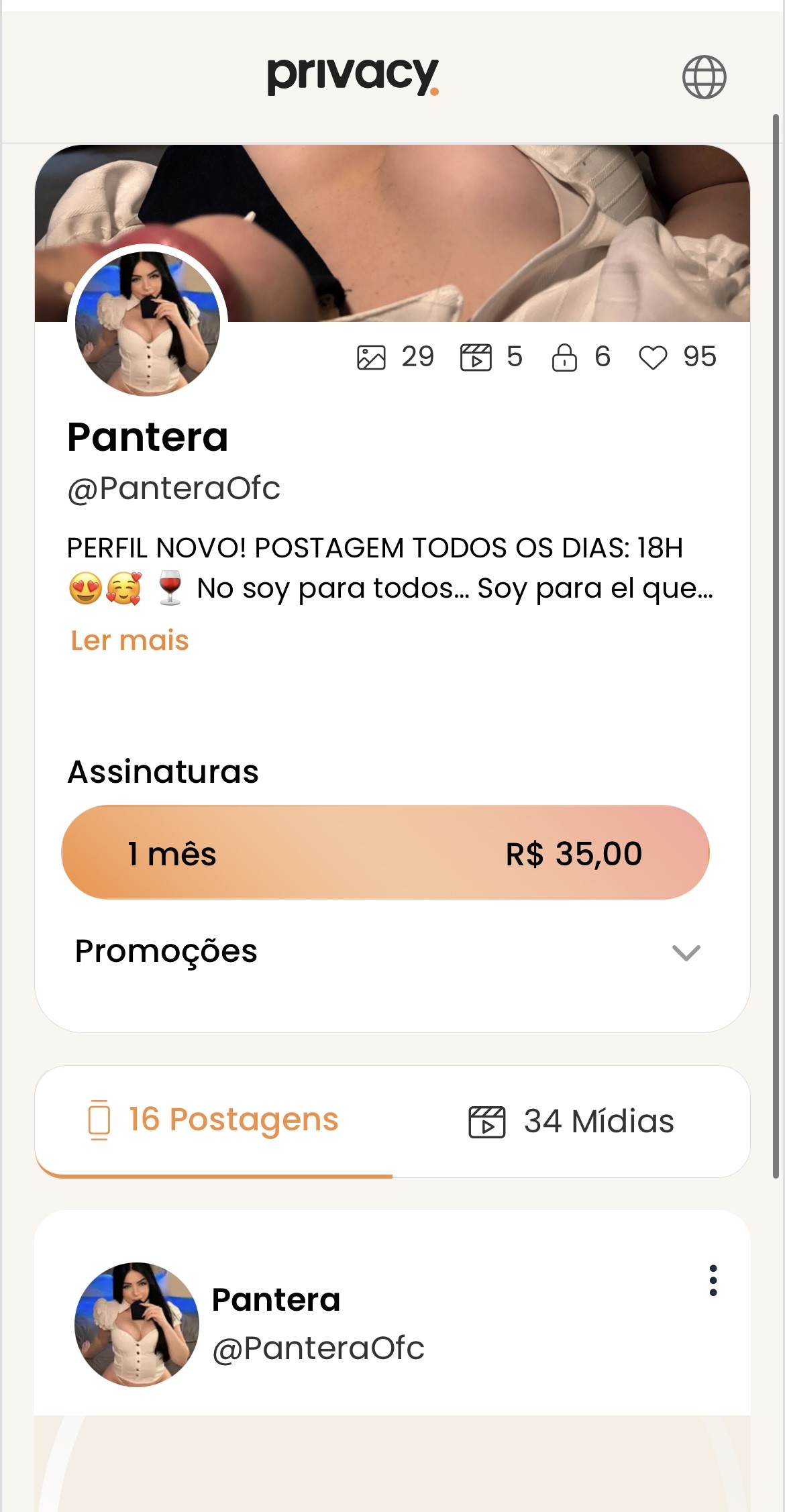Subscribe to 1 mês for R$ 35,00
The height and width of the screenshot is (1512, 785).
[385, 853]
